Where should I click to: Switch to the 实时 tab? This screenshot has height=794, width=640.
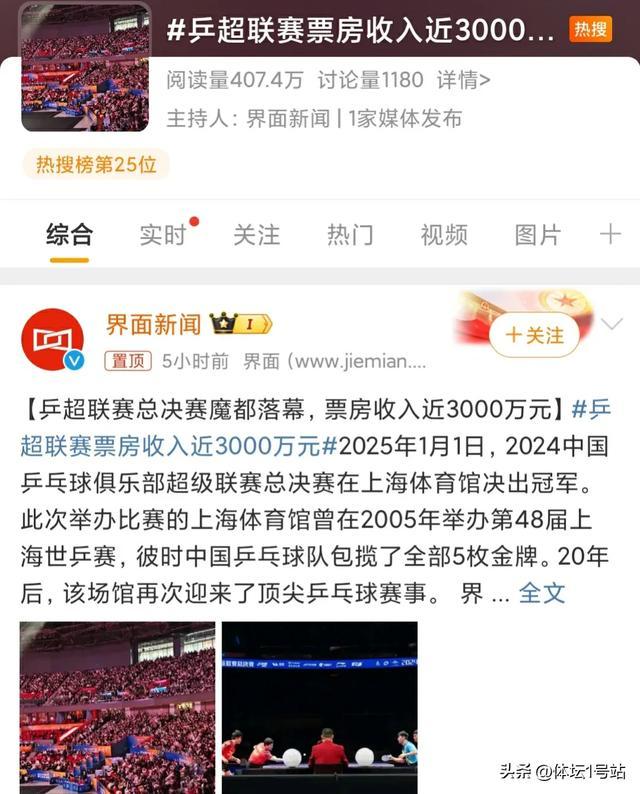[163, 235]
